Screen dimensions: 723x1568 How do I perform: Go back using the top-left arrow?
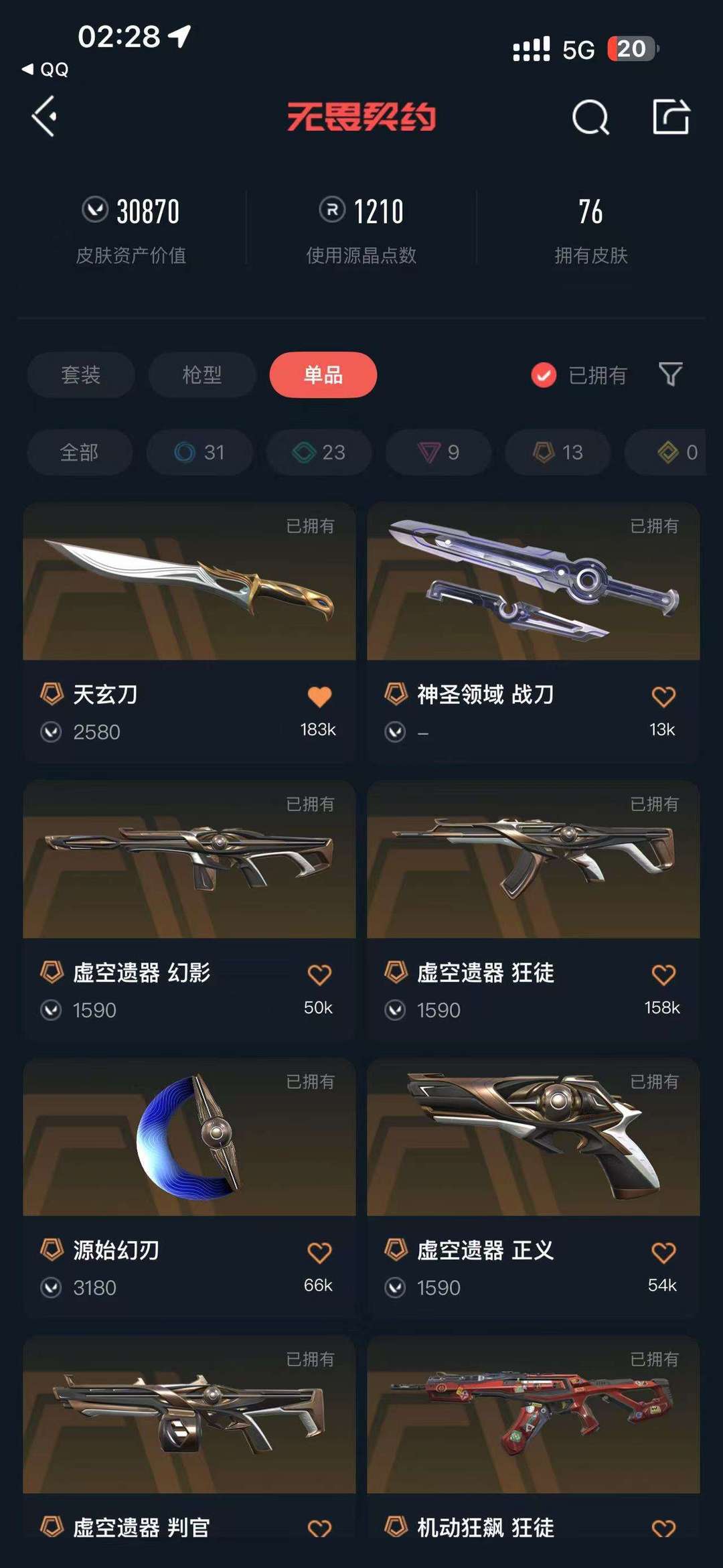tap(44, 117)
